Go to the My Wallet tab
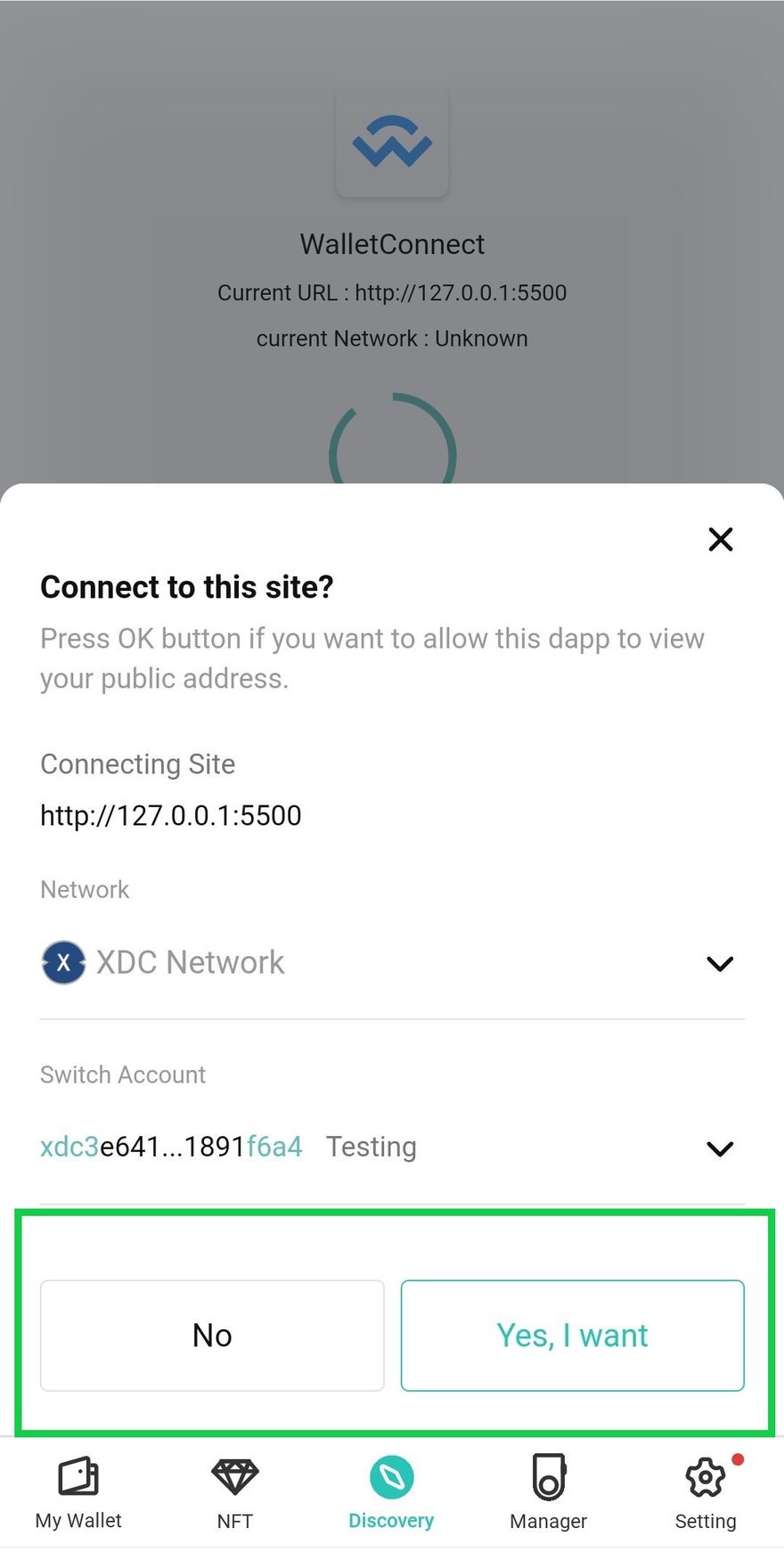Image resolution: width=784 pixels, height=1552 pixels. pyautogui.click(x=78, y=1492)
